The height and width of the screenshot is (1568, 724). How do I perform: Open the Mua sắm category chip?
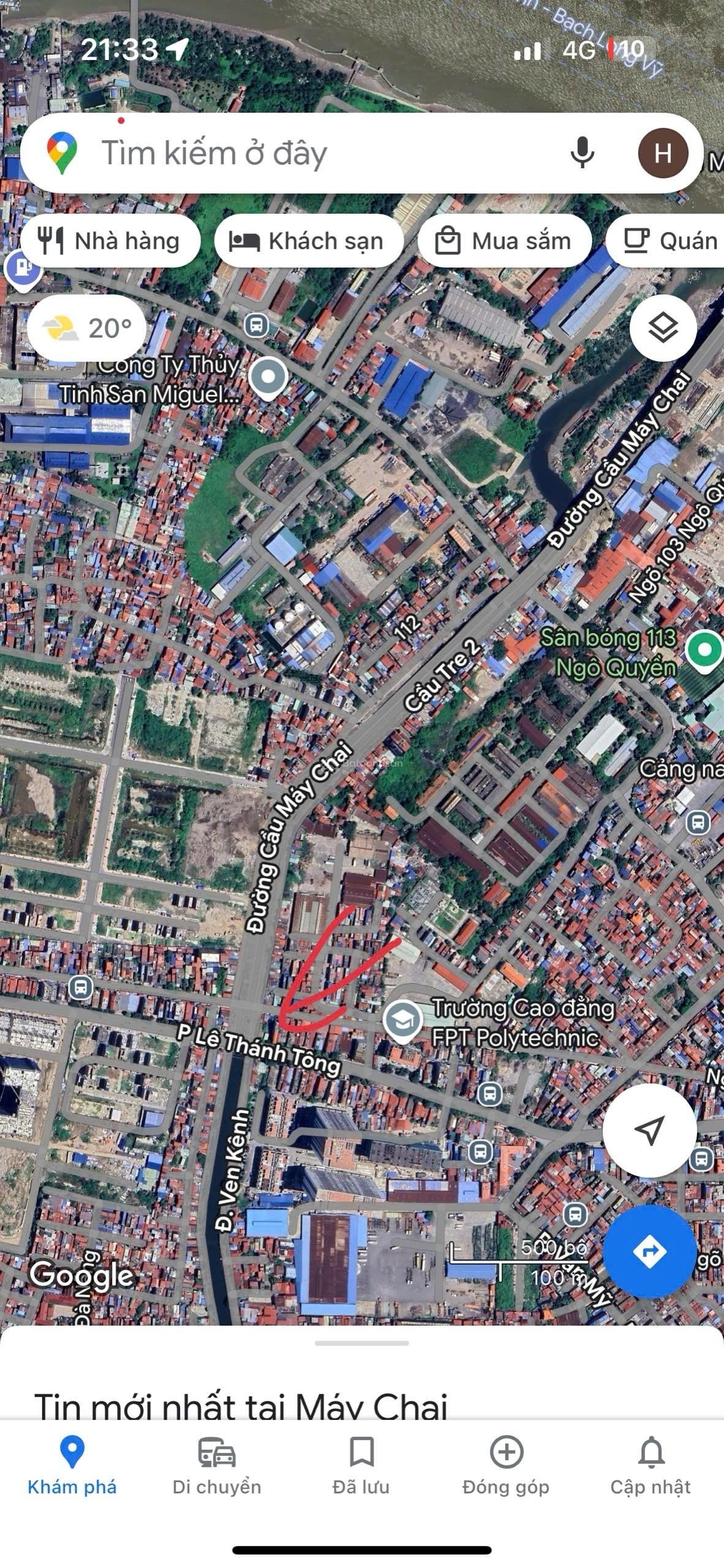coord(505,240)
